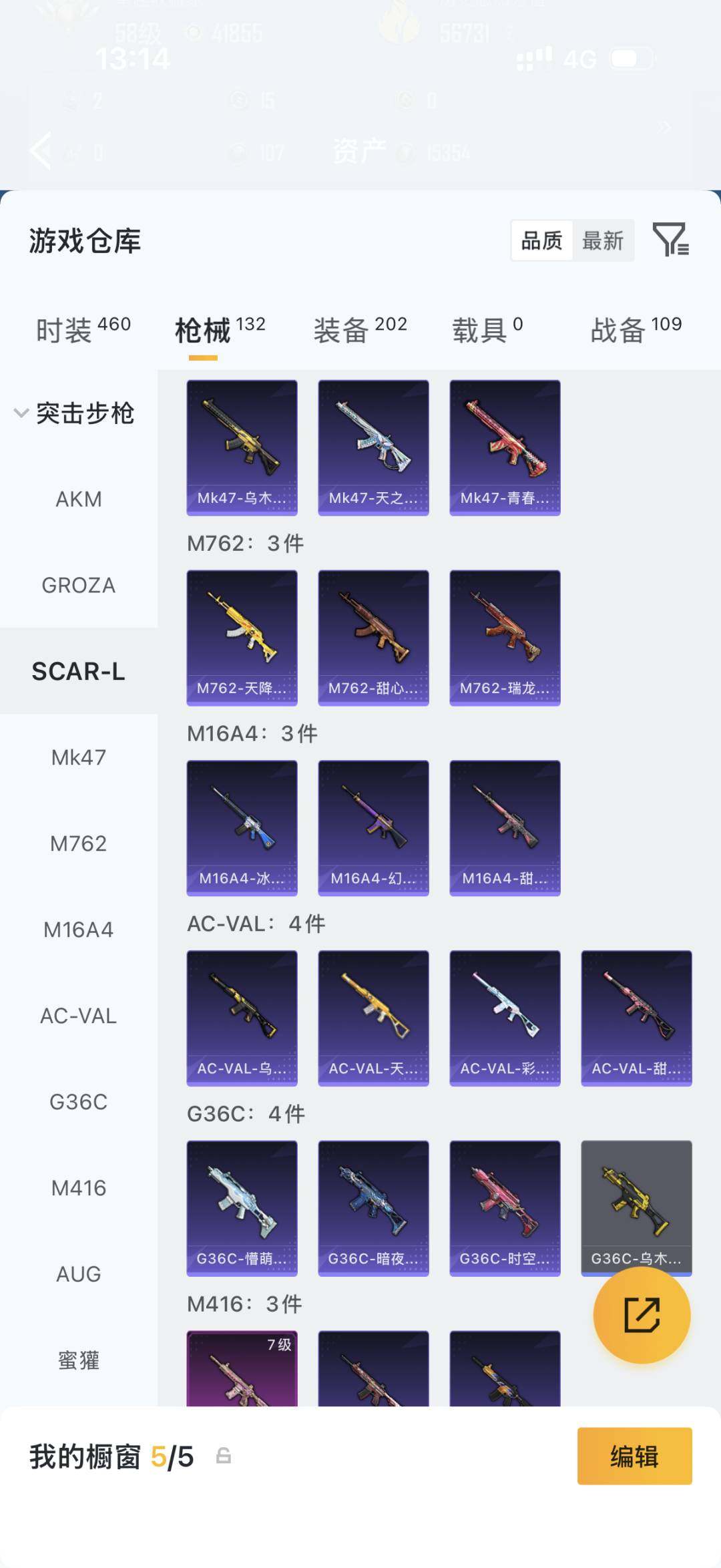
Task: Select AUG in the weapon list
Action: (79, 1274)
